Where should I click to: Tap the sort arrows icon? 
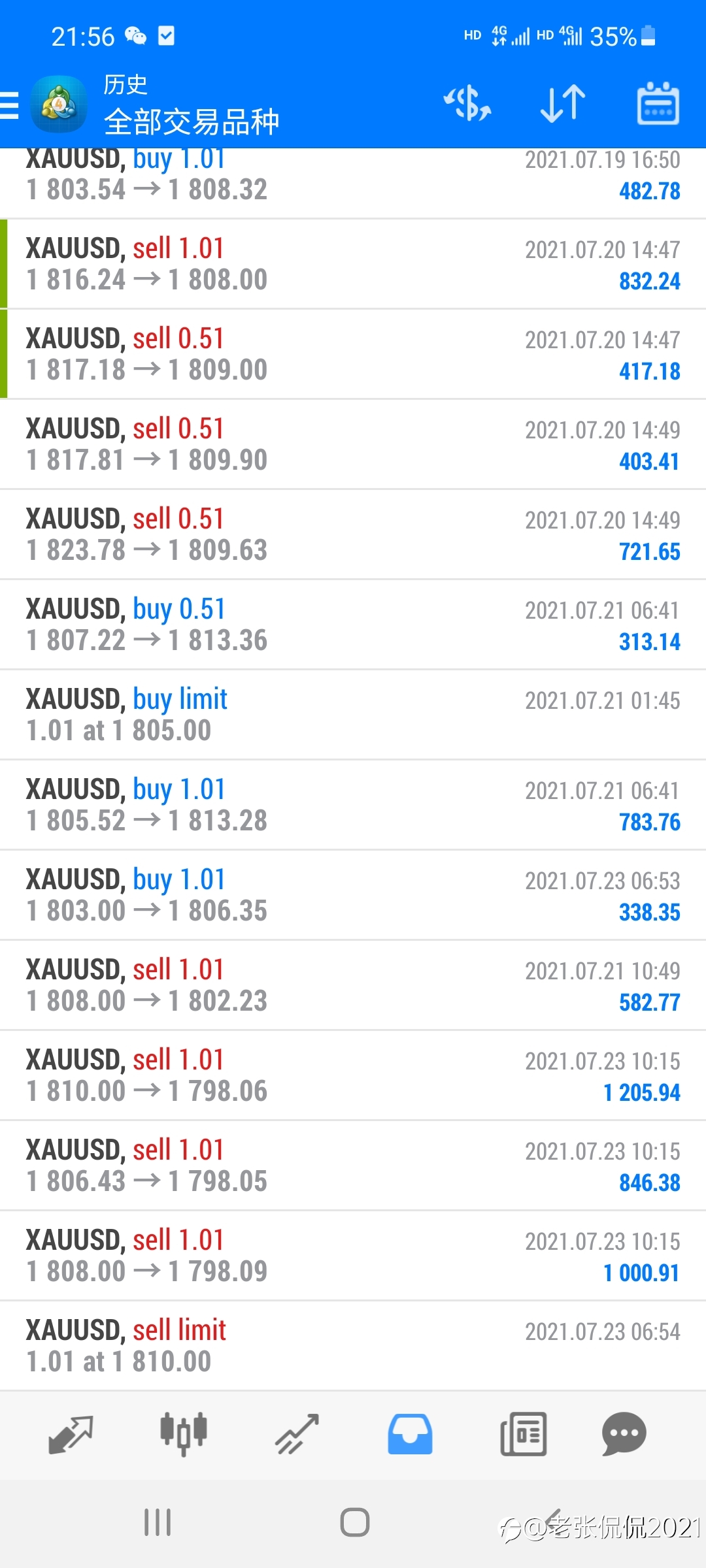pyautogui.click(x=563, y=104)
